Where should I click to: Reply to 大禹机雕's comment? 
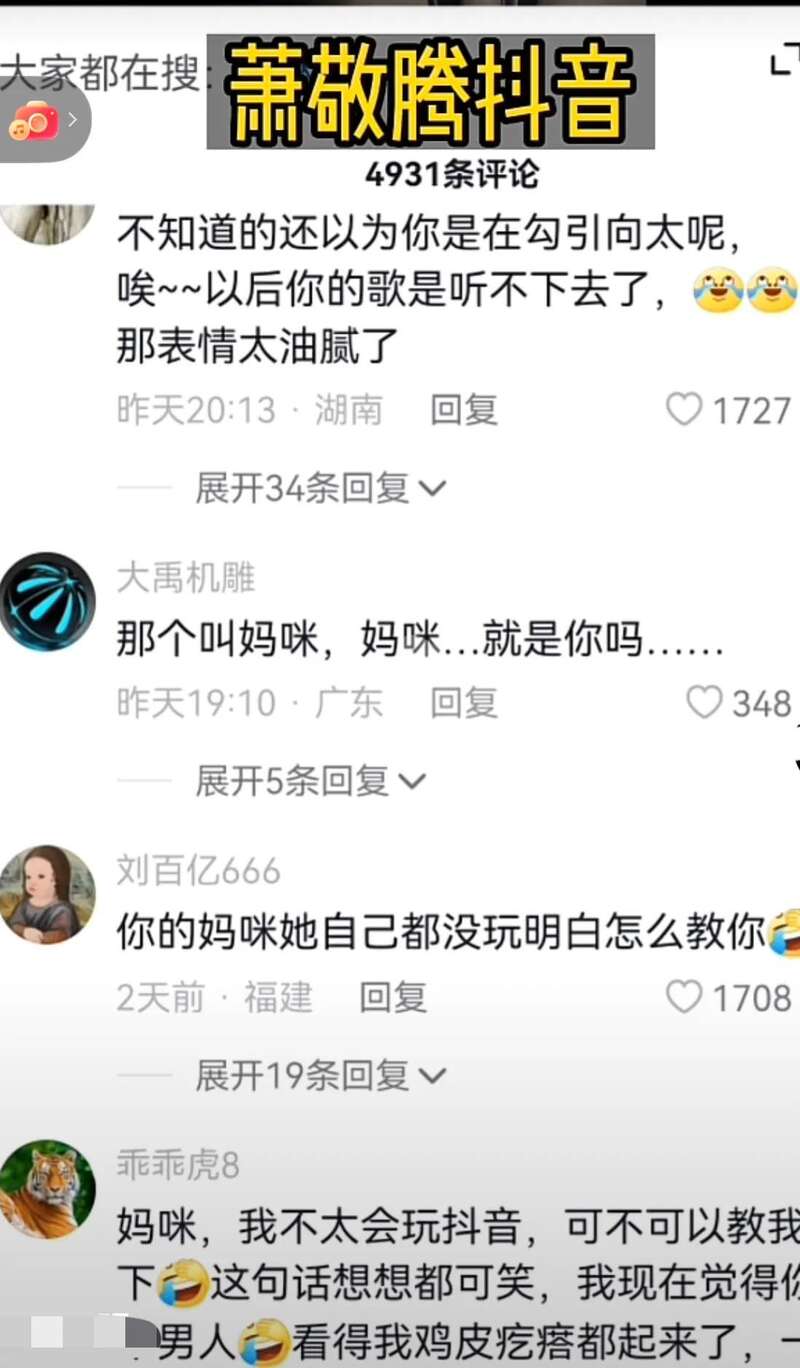[x=463, y=703]
